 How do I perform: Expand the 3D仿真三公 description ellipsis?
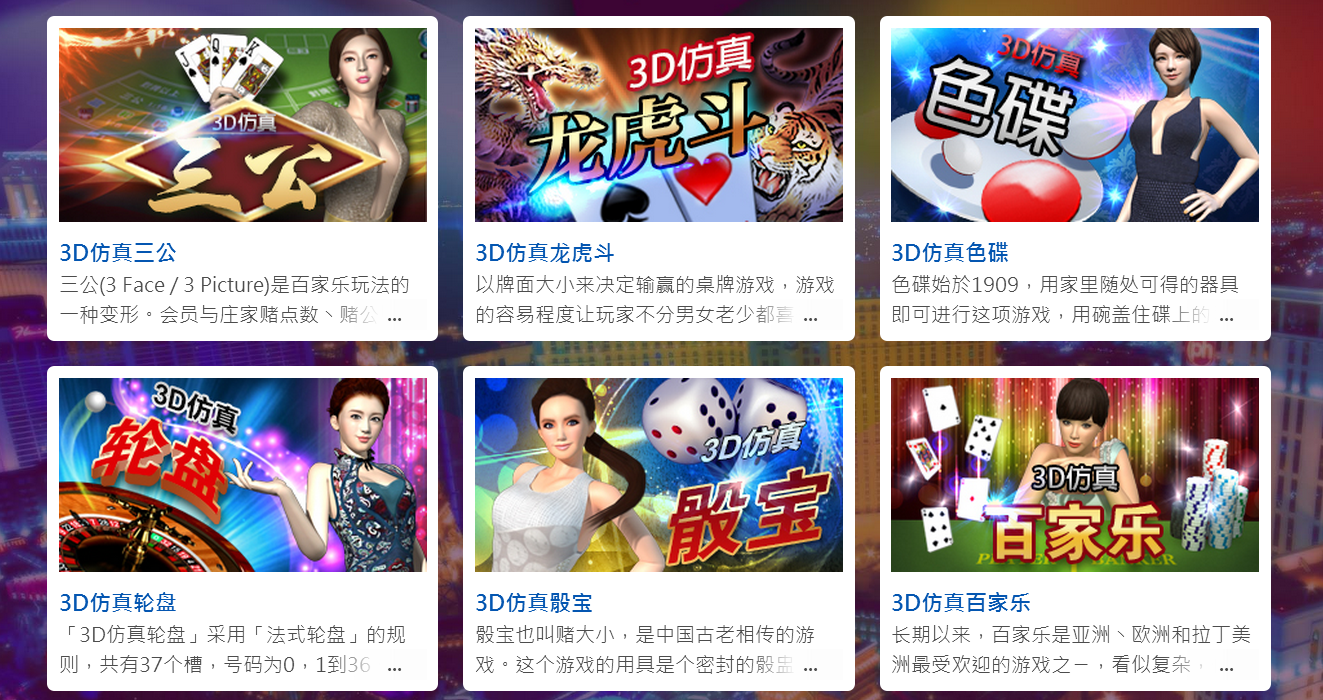(x=394, y=317)
